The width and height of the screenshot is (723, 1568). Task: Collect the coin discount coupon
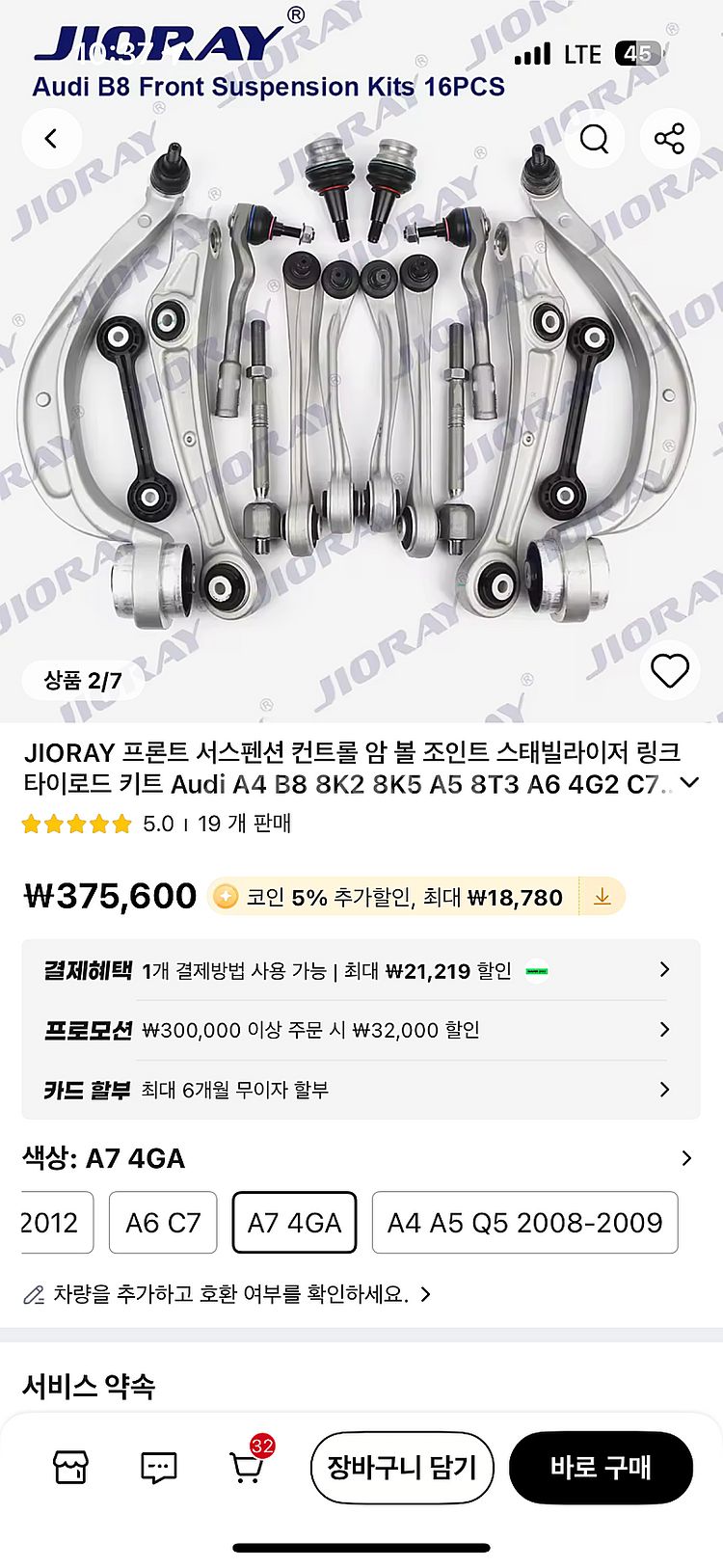click(602, 897)
